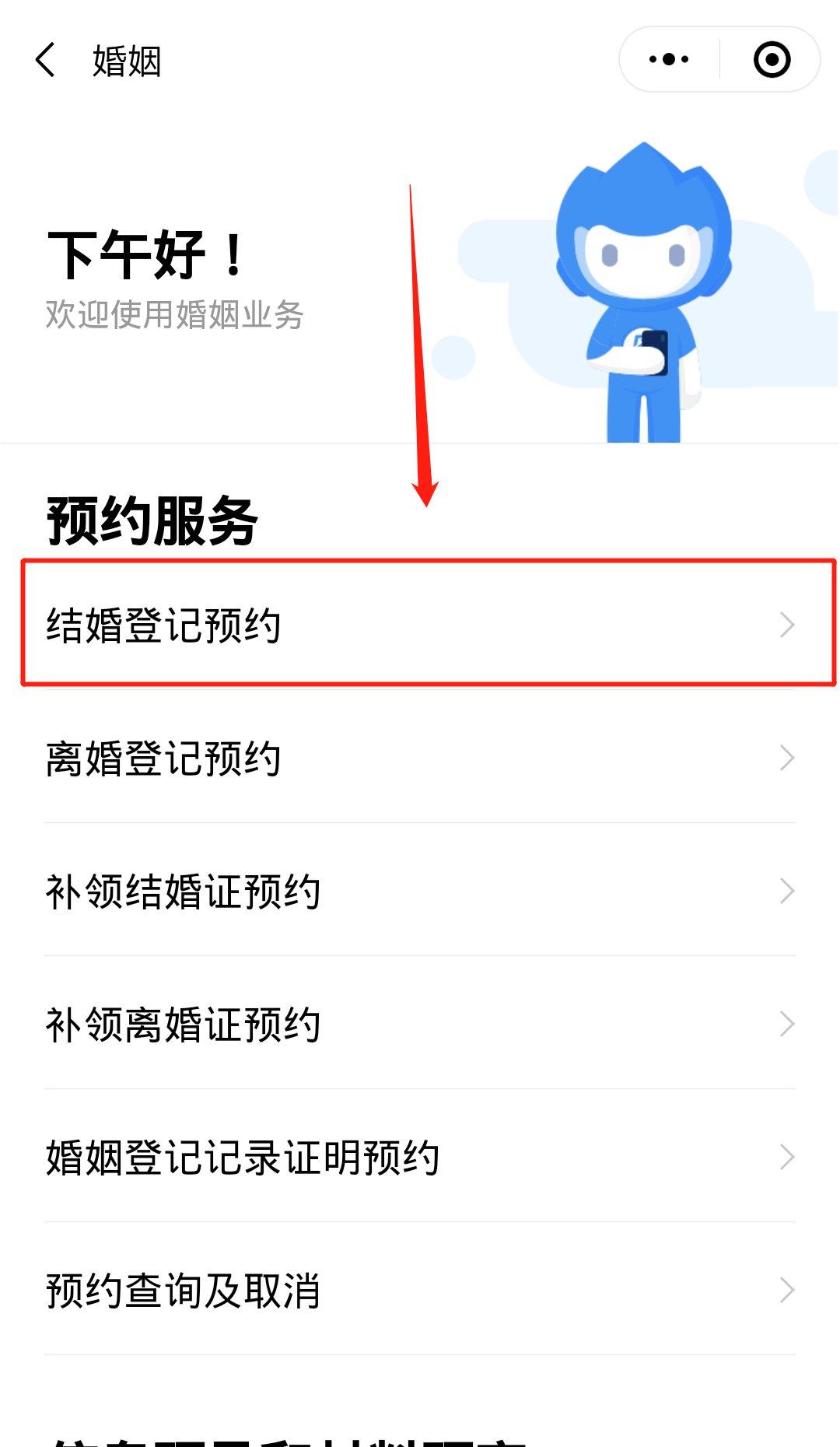Select 离婚登记预约
The image size is (840, 1447).
[x=420, y=758]
